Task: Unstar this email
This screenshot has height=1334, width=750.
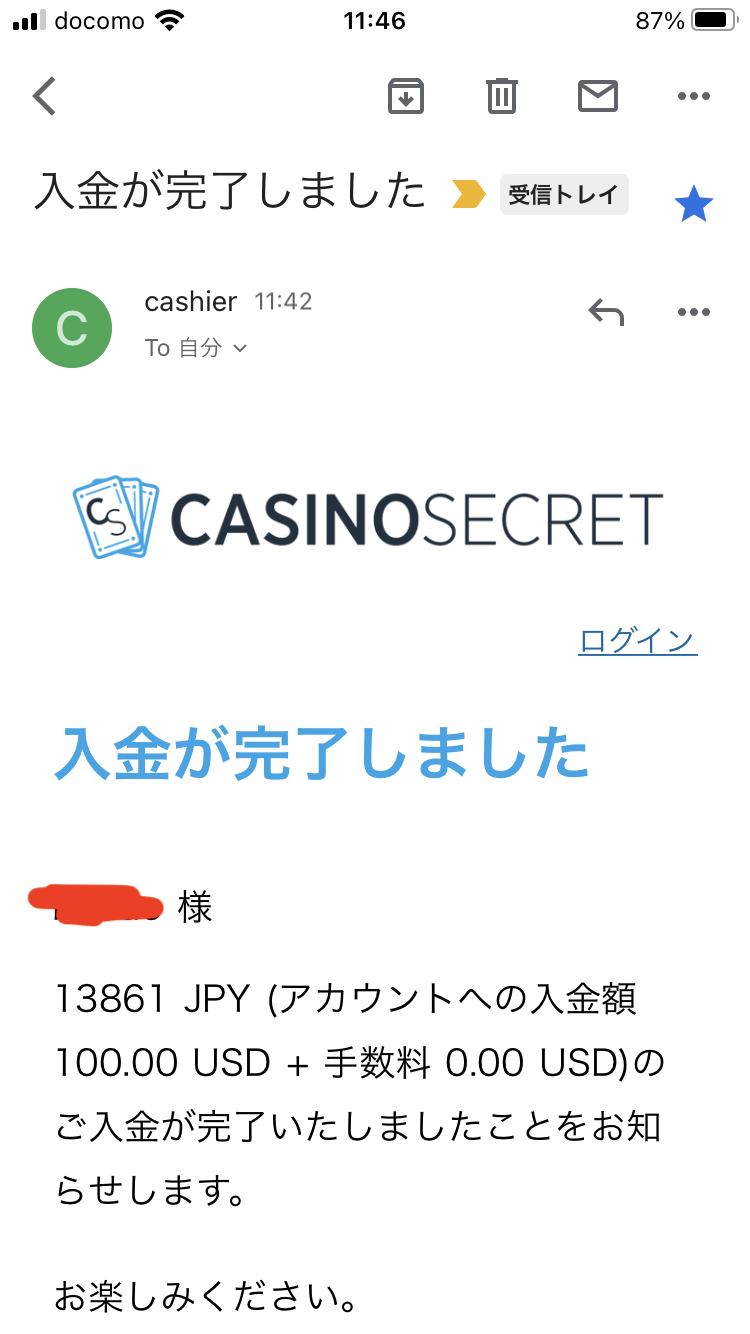Action: tap(693, 205)
